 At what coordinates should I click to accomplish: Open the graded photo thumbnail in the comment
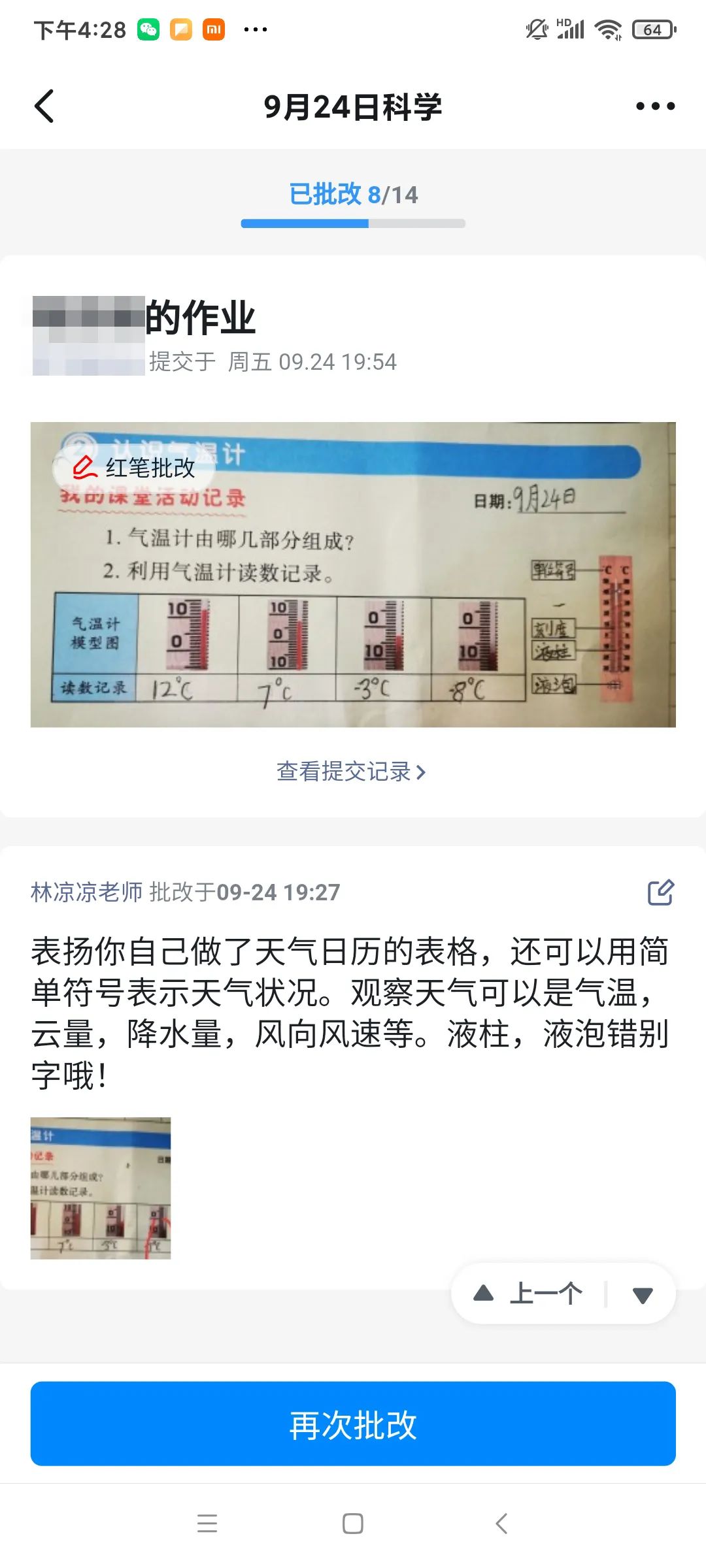click(x=101, y=1188)
